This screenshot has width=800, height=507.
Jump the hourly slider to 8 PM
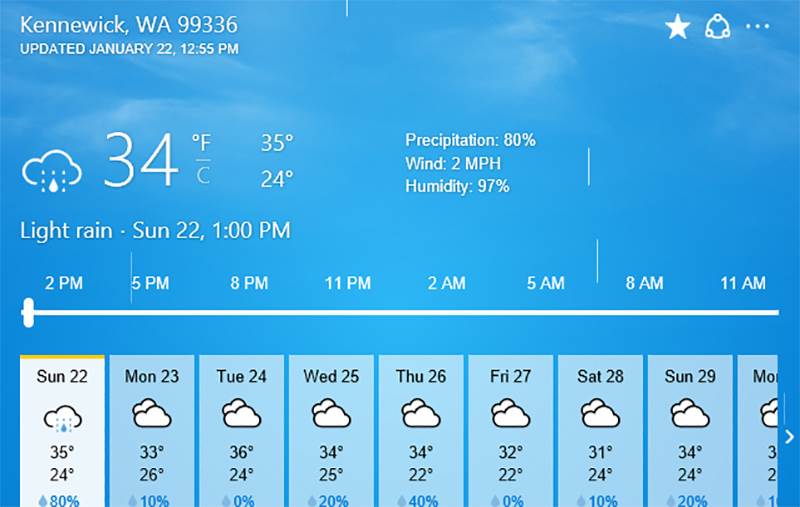coord(249,313)
